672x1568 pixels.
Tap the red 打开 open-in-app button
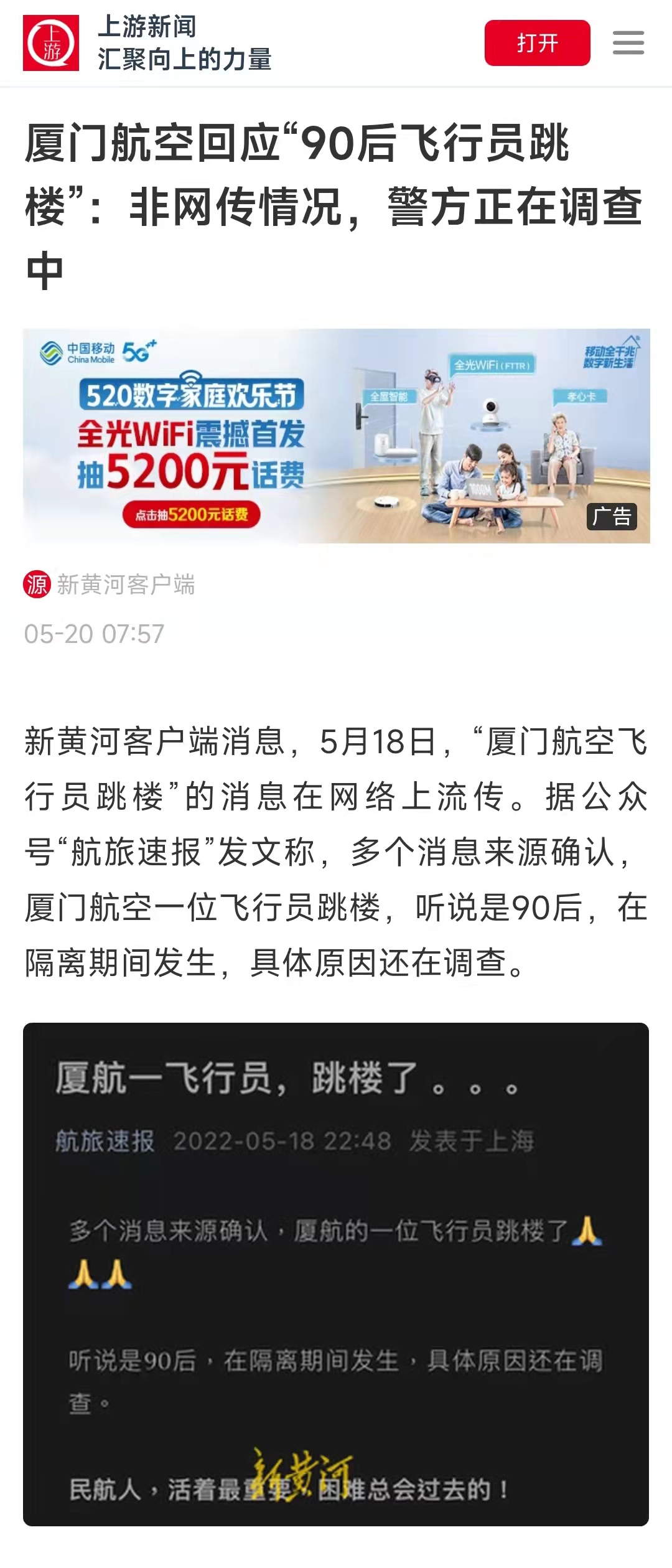click(537, 43)
